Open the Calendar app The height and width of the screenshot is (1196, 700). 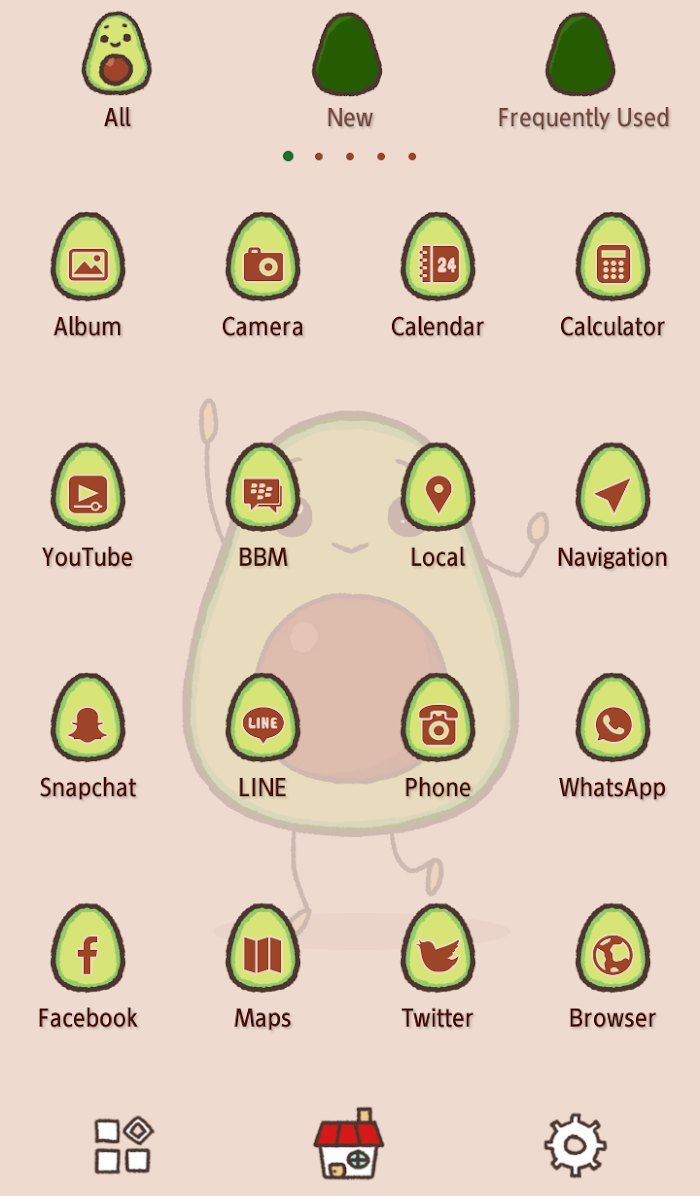[x=438, y=276]
